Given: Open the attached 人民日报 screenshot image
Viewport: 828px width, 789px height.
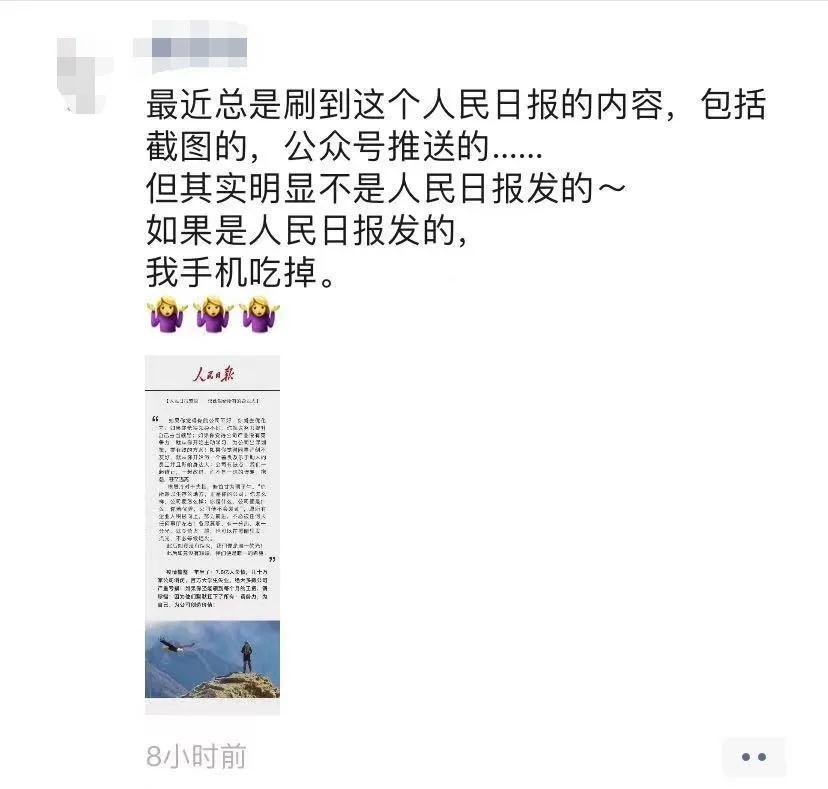Looking at the screenshot, I should coord(212,534).
